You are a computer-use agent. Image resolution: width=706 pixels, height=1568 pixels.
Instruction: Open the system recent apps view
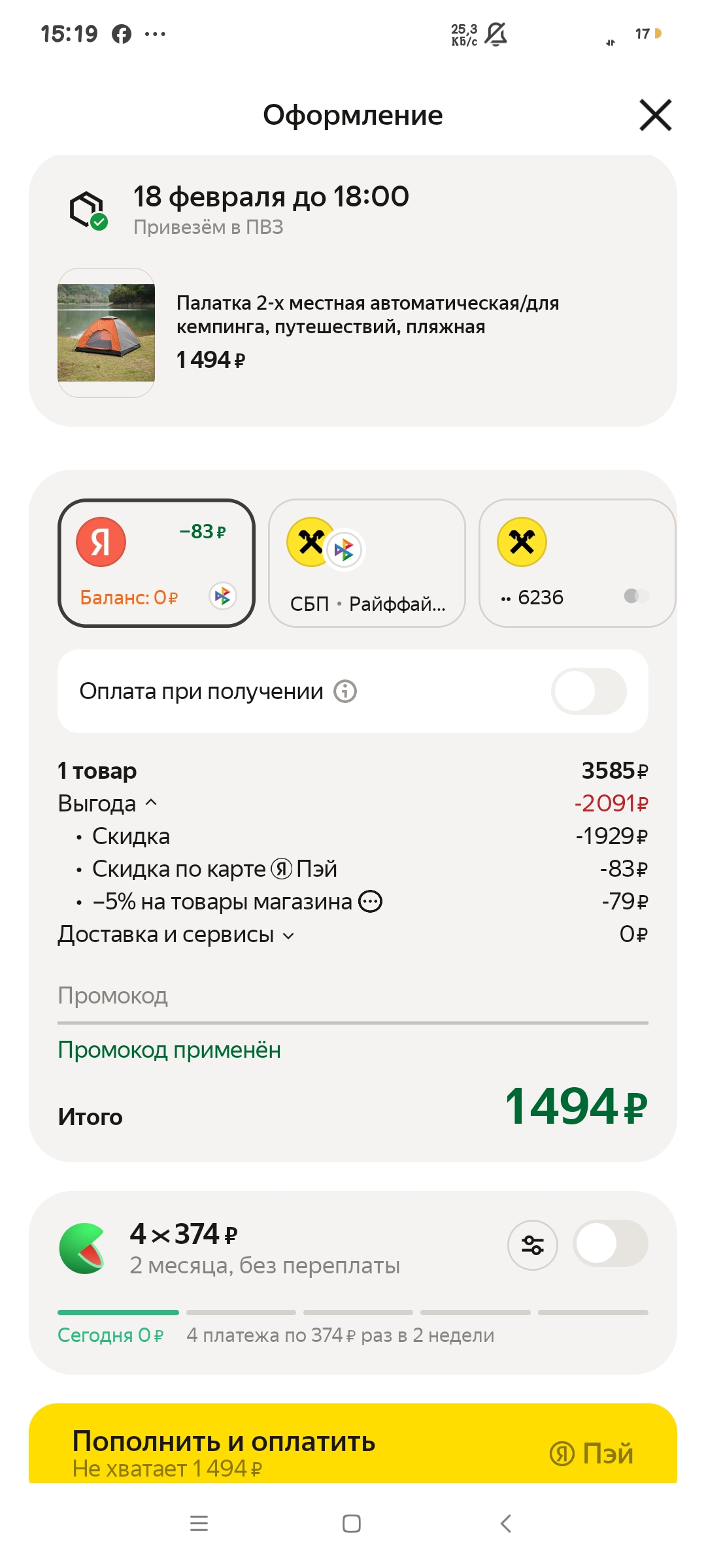[x=199, y=1524]
